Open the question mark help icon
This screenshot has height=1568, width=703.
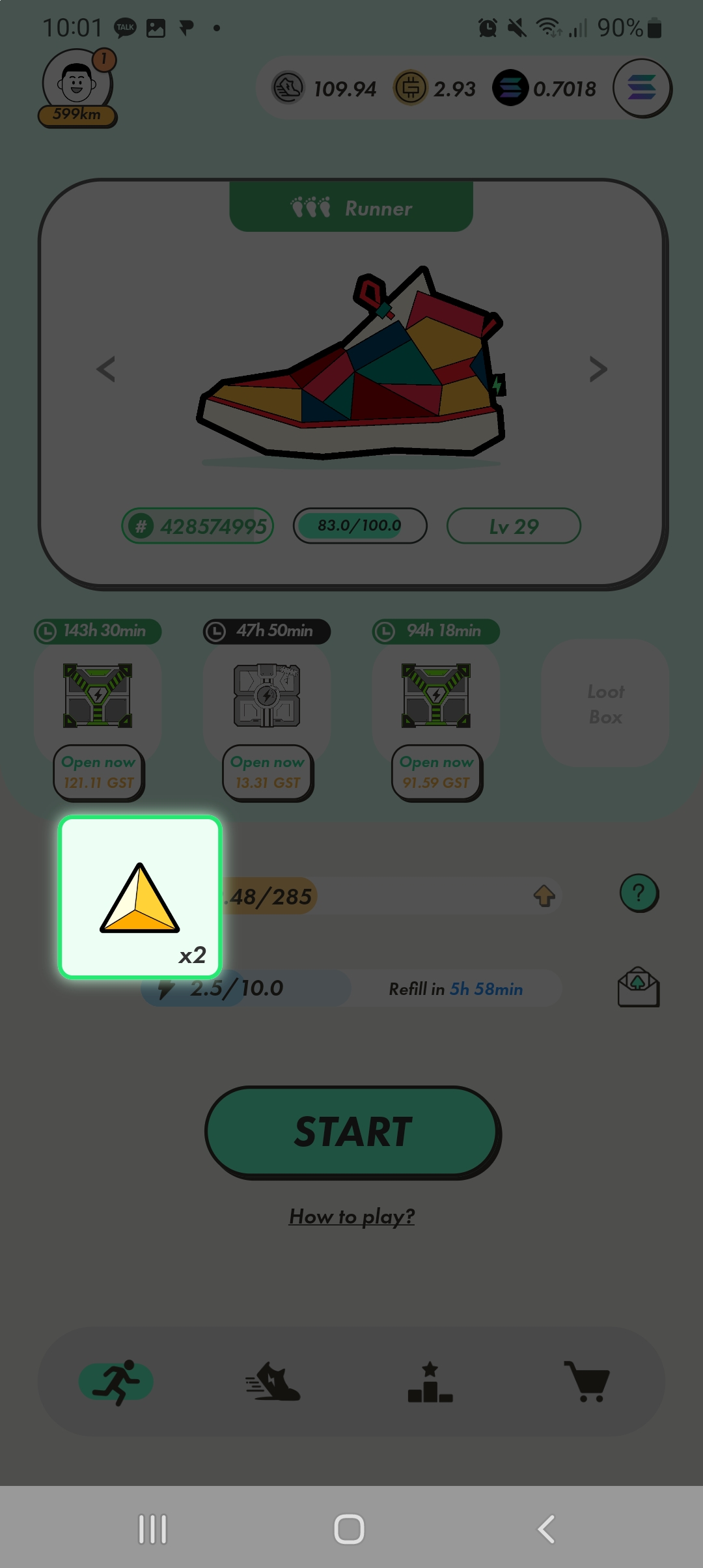click(x=639, y=893)
